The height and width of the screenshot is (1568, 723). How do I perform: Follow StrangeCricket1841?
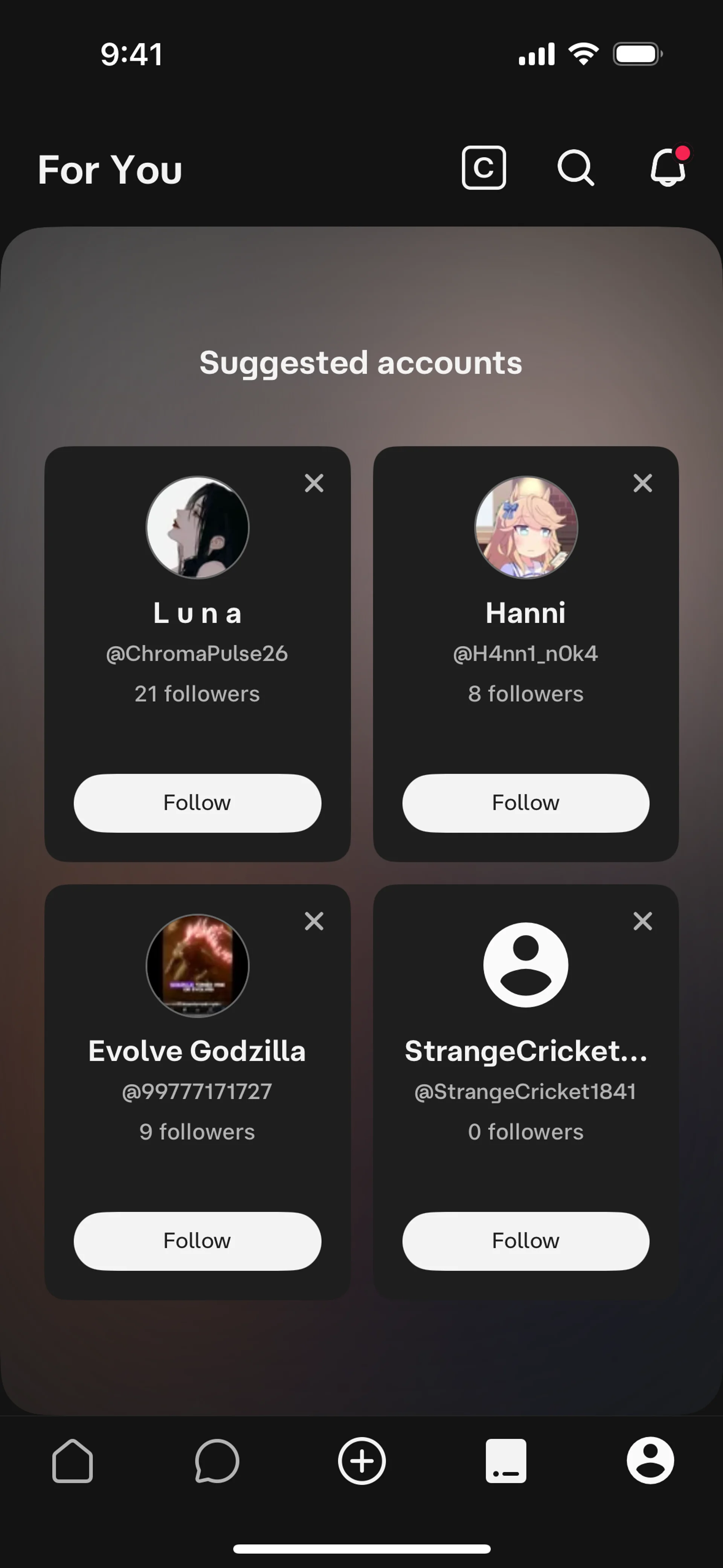(x=525, y=1241)
